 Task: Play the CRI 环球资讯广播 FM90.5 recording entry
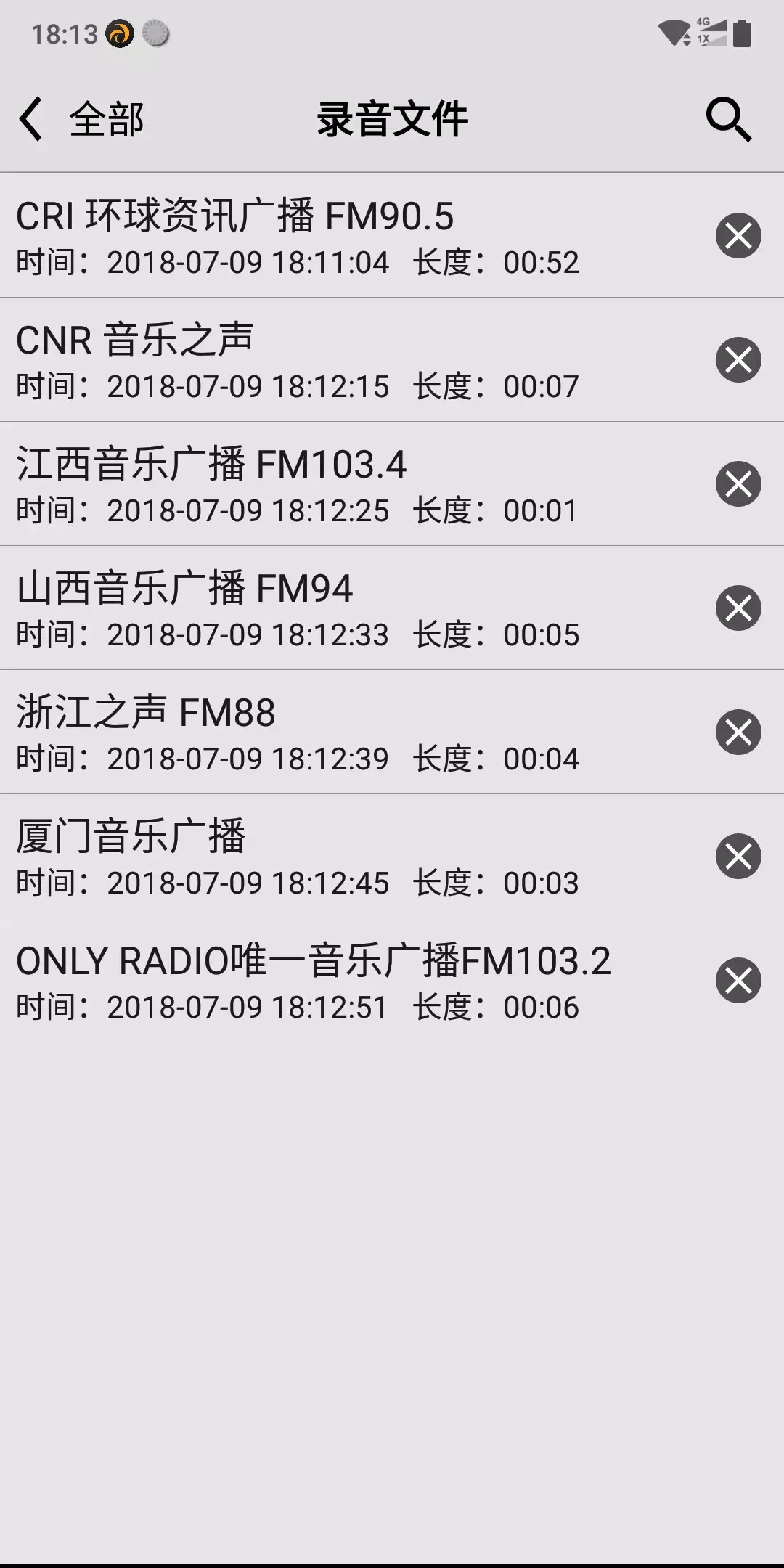[x=327, y=236]
